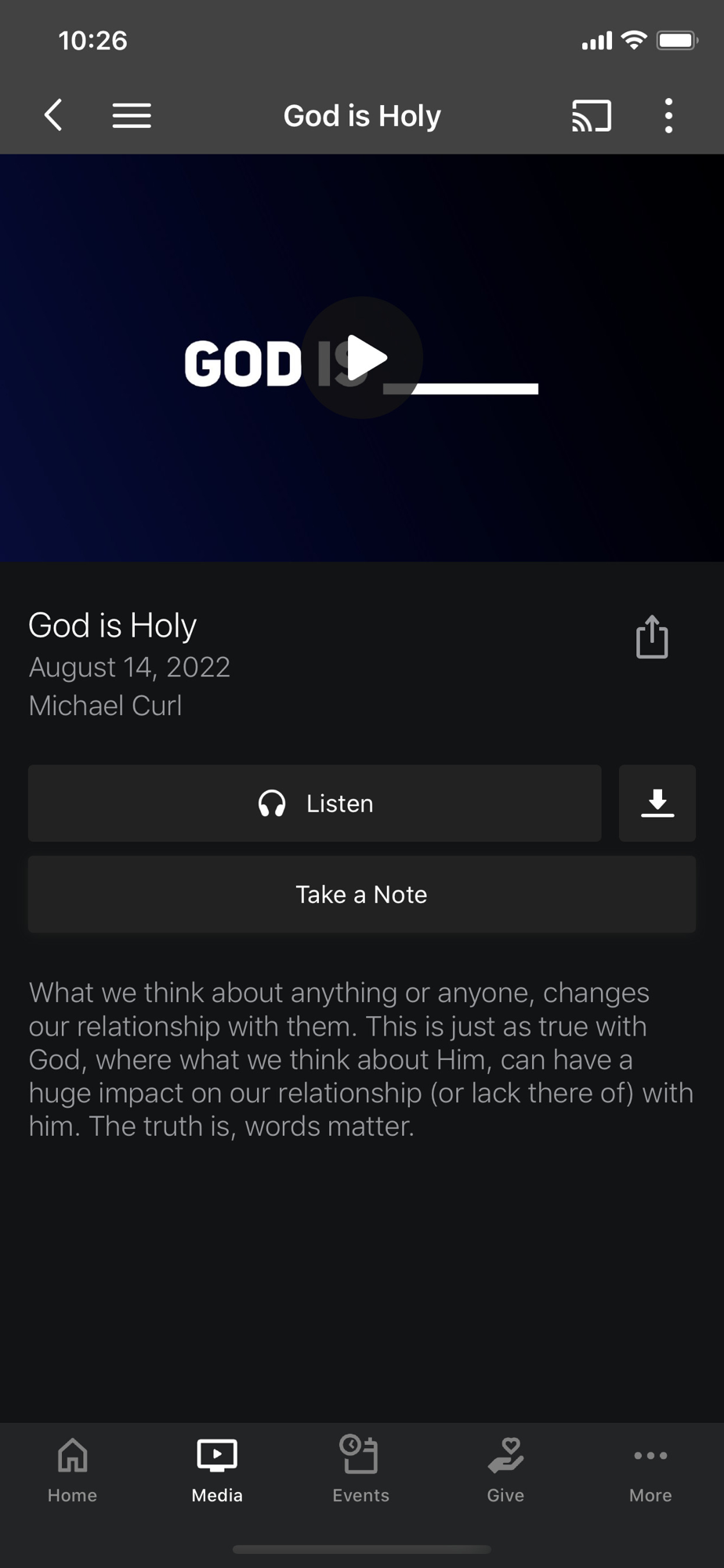
Task: Open the three-dot overflow menu
Action: pos(668,115)
